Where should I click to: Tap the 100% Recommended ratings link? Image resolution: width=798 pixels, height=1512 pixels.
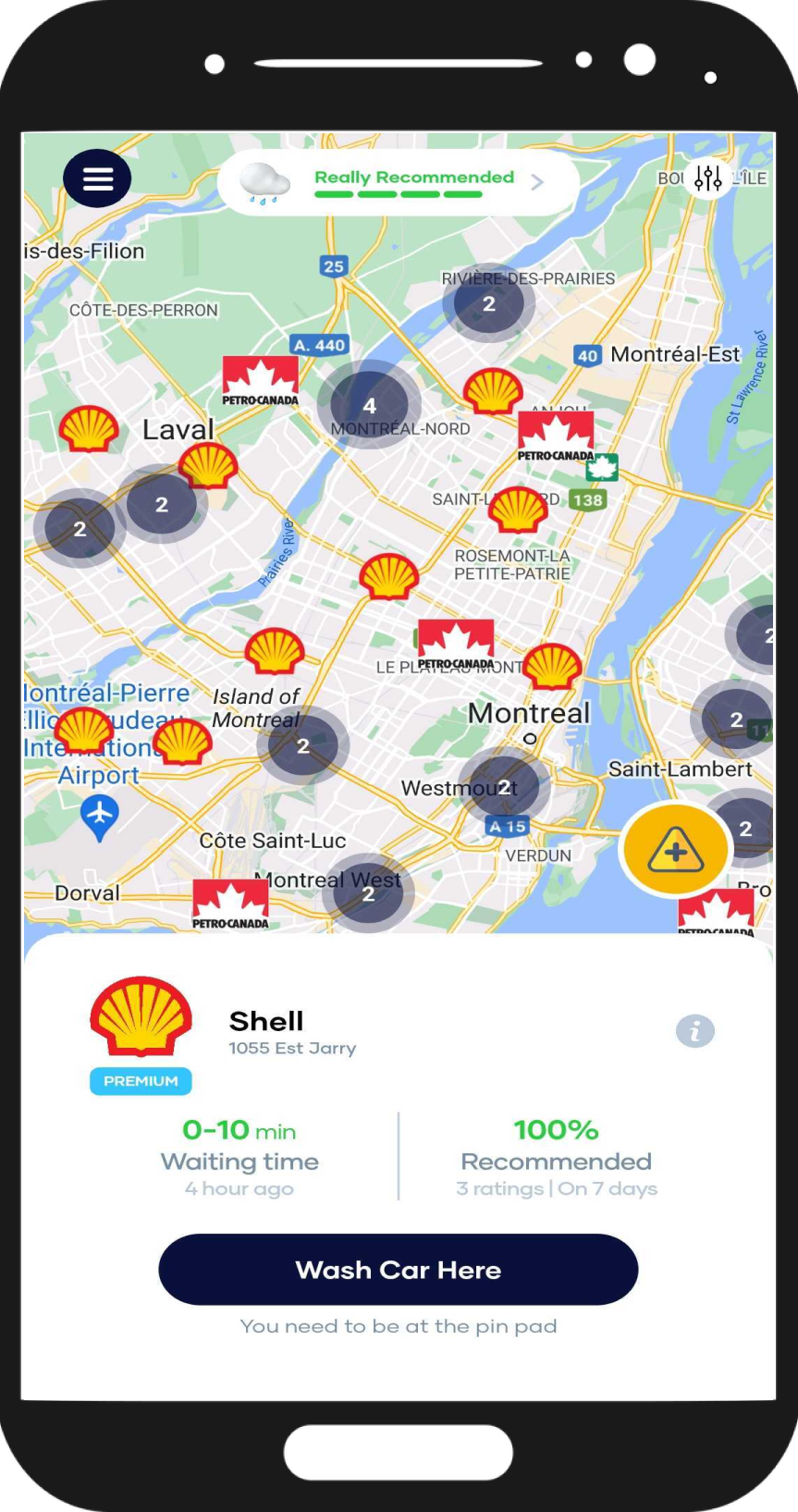[555, 1158]
